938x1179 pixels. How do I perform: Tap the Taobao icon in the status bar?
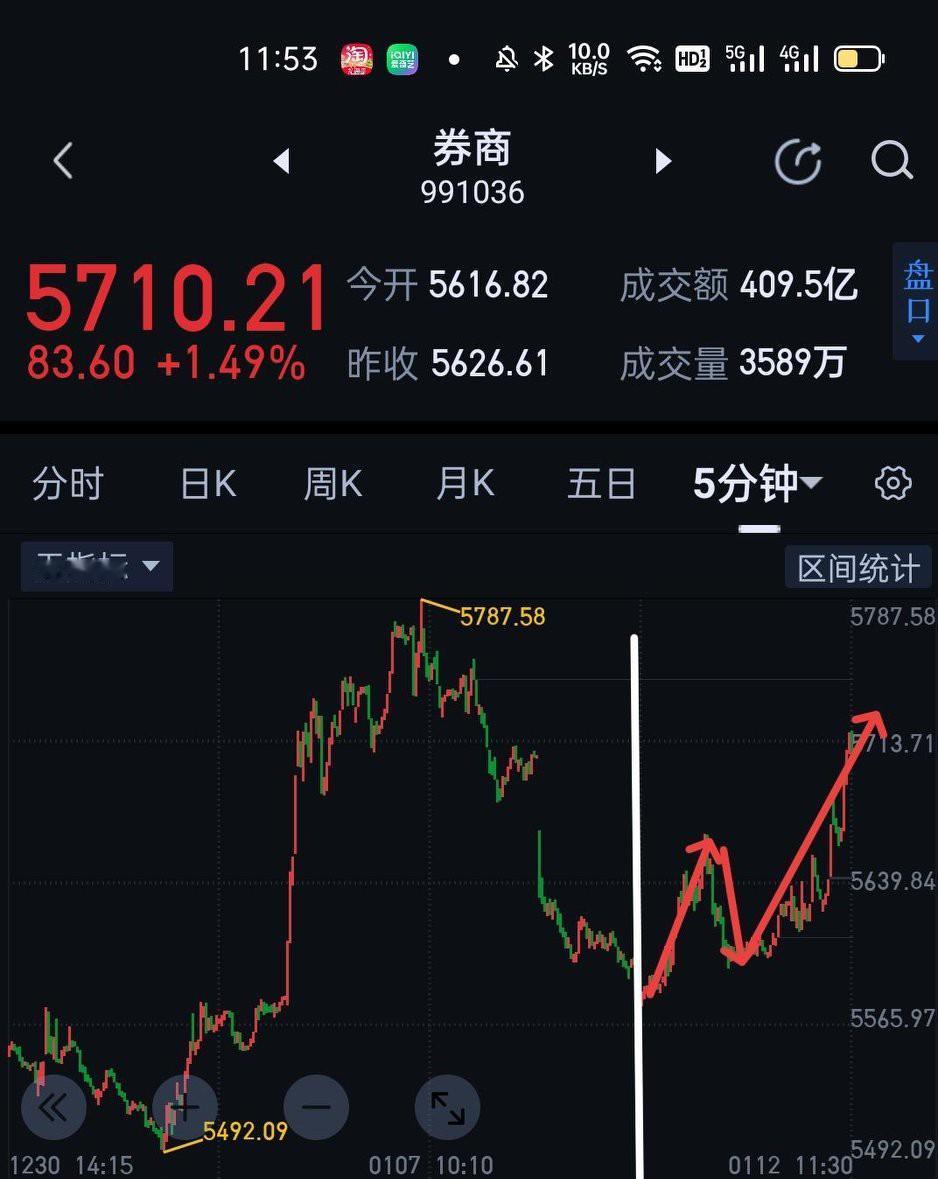(356, 58)
